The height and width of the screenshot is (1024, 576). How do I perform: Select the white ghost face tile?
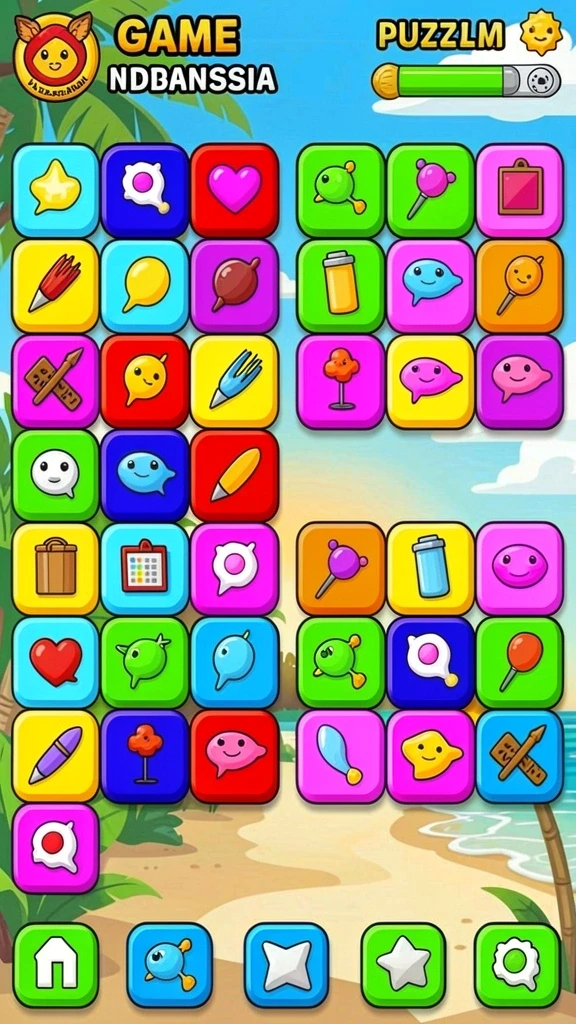(56, 474)
